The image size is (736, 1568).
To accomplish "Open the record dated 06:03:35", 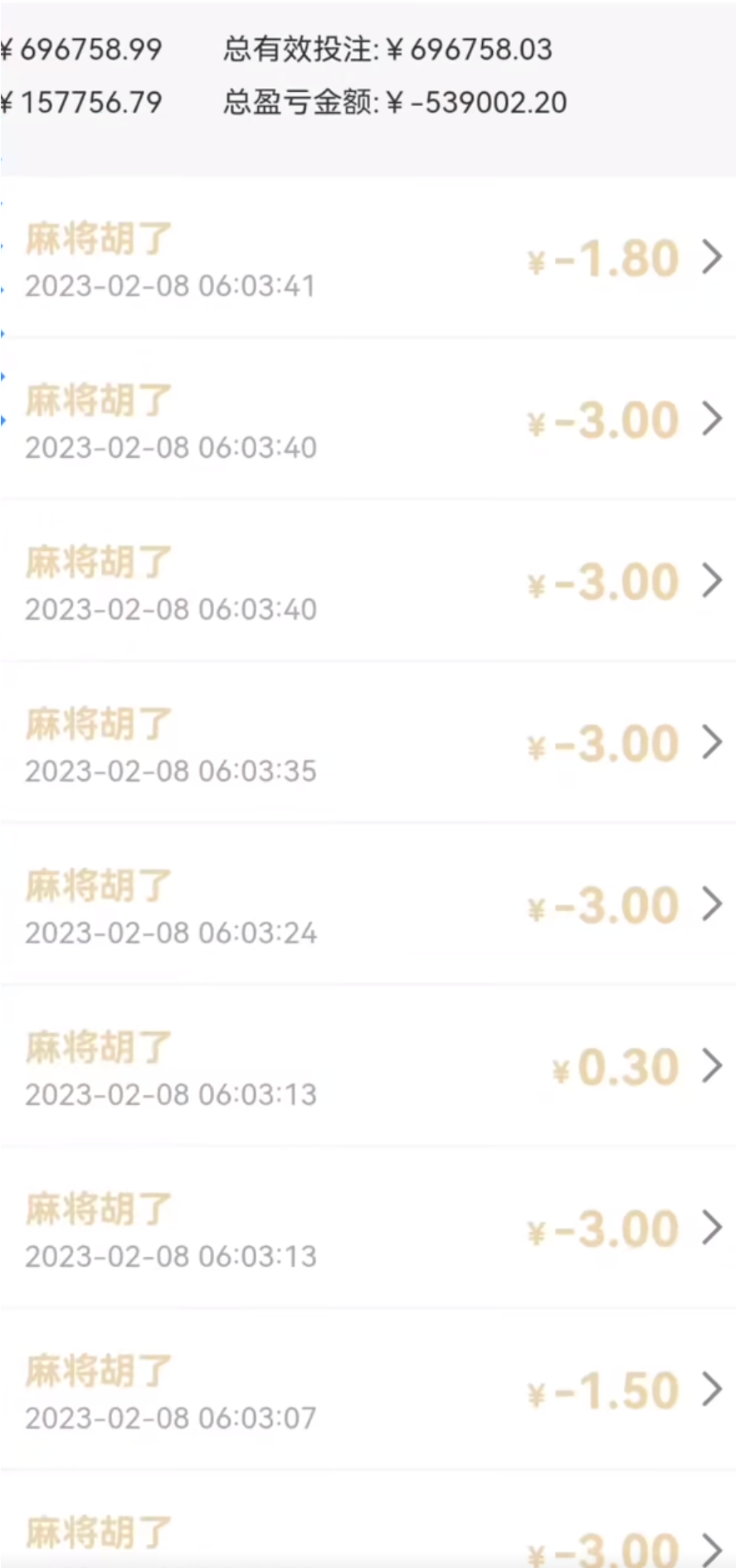I will (365, 743).
